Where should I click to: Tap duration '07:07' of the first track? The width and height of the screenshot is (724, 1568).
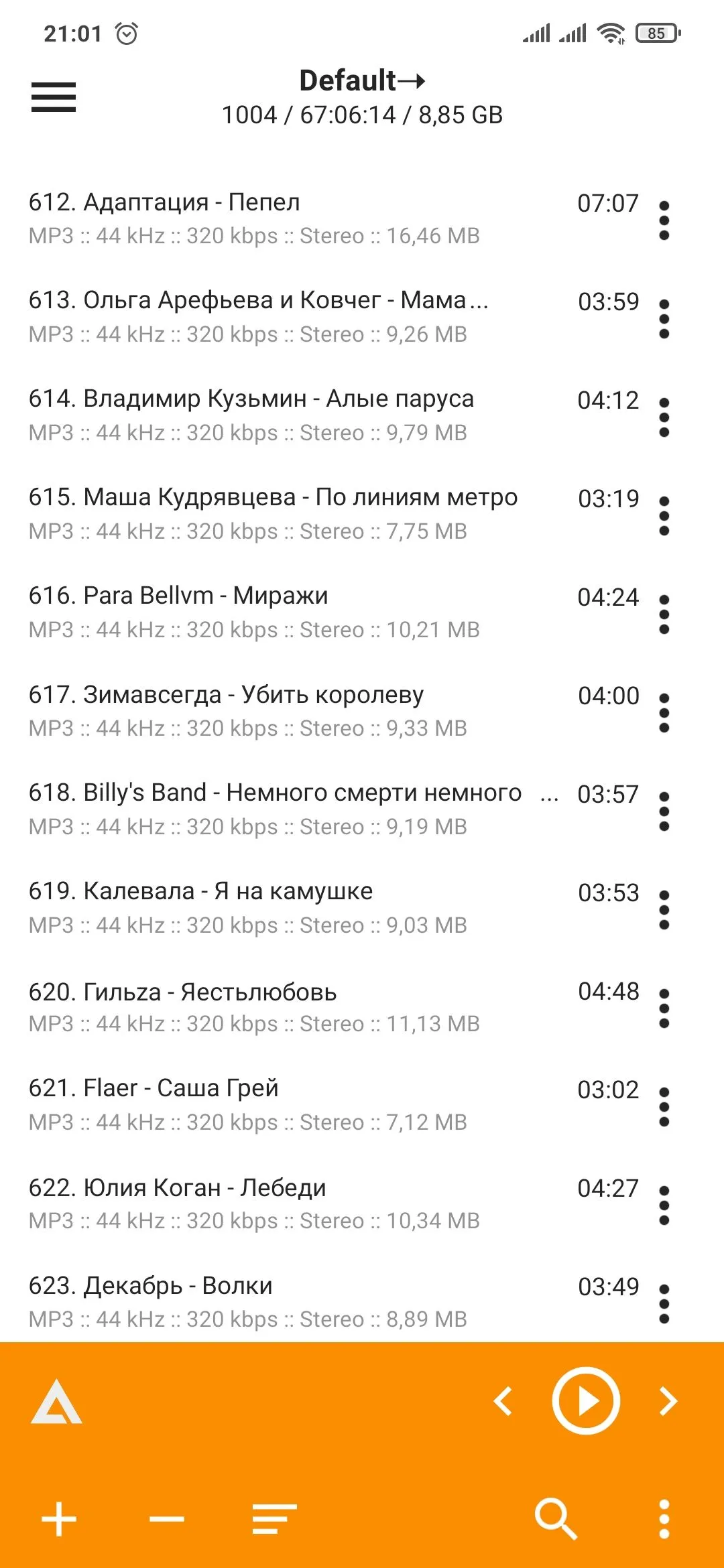click(x=607, y=203)
